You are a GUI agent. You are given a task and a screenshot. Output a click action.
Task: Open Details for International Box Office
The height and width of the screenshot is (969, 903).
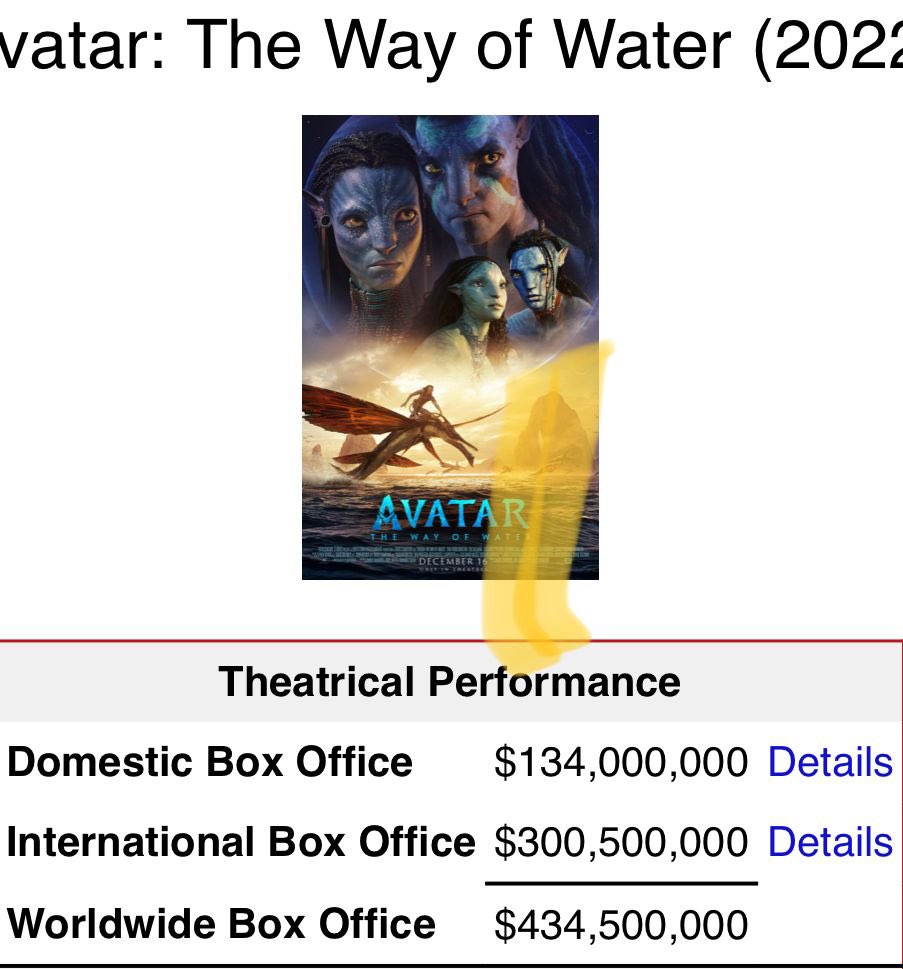point(829,842)
